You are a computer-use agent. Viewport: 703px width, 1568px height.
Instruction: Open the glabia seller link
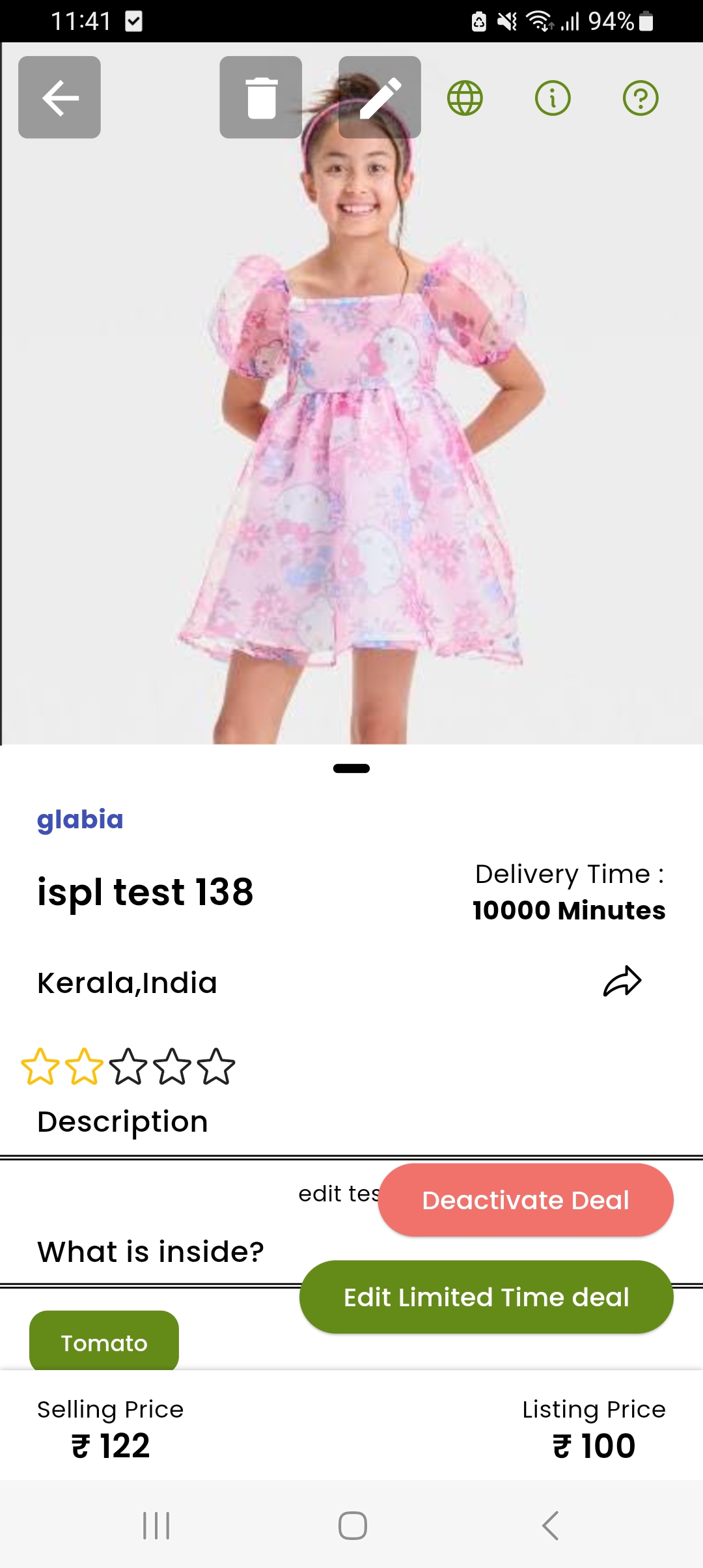pyautogui.click(x=80, y=819)
